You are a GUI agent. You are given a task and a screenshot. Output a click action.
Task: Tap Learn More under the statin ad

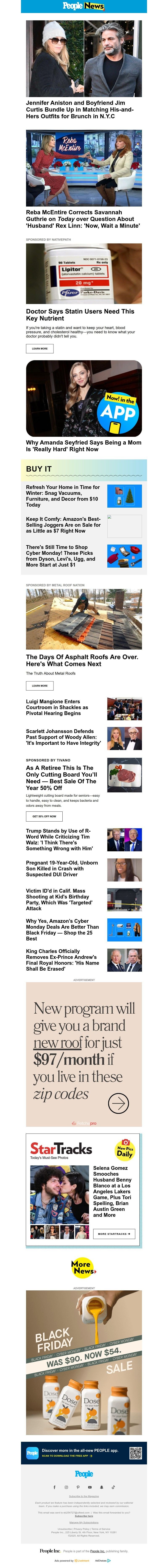click(x=39, y=349)
